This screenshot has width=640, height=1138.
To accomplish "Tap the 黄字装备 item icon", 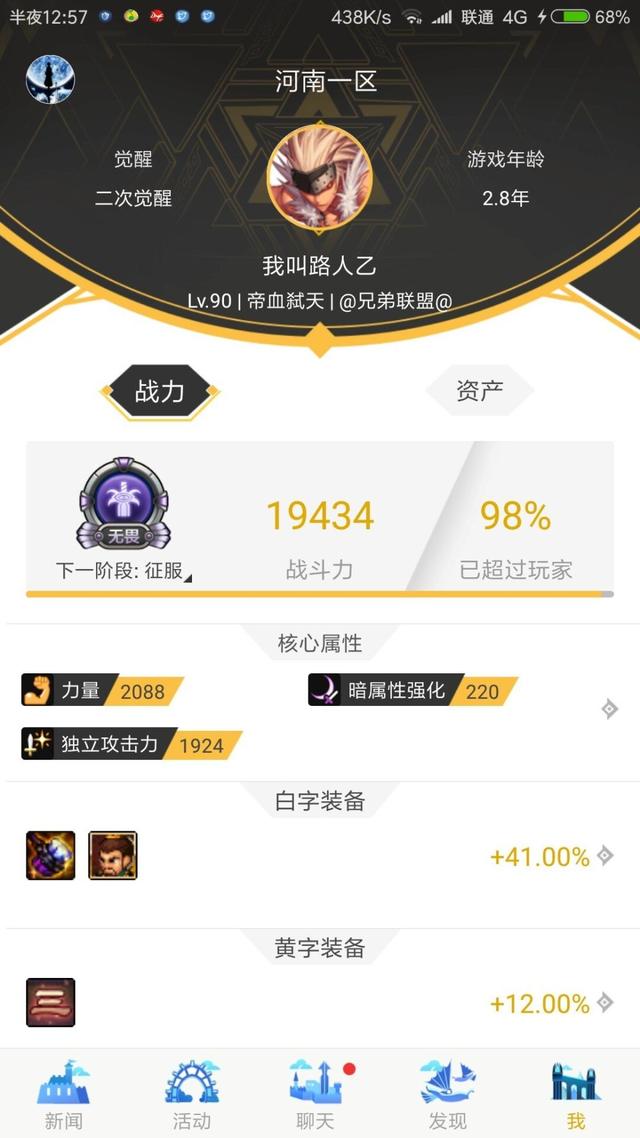I will (x=50, y=1002).
